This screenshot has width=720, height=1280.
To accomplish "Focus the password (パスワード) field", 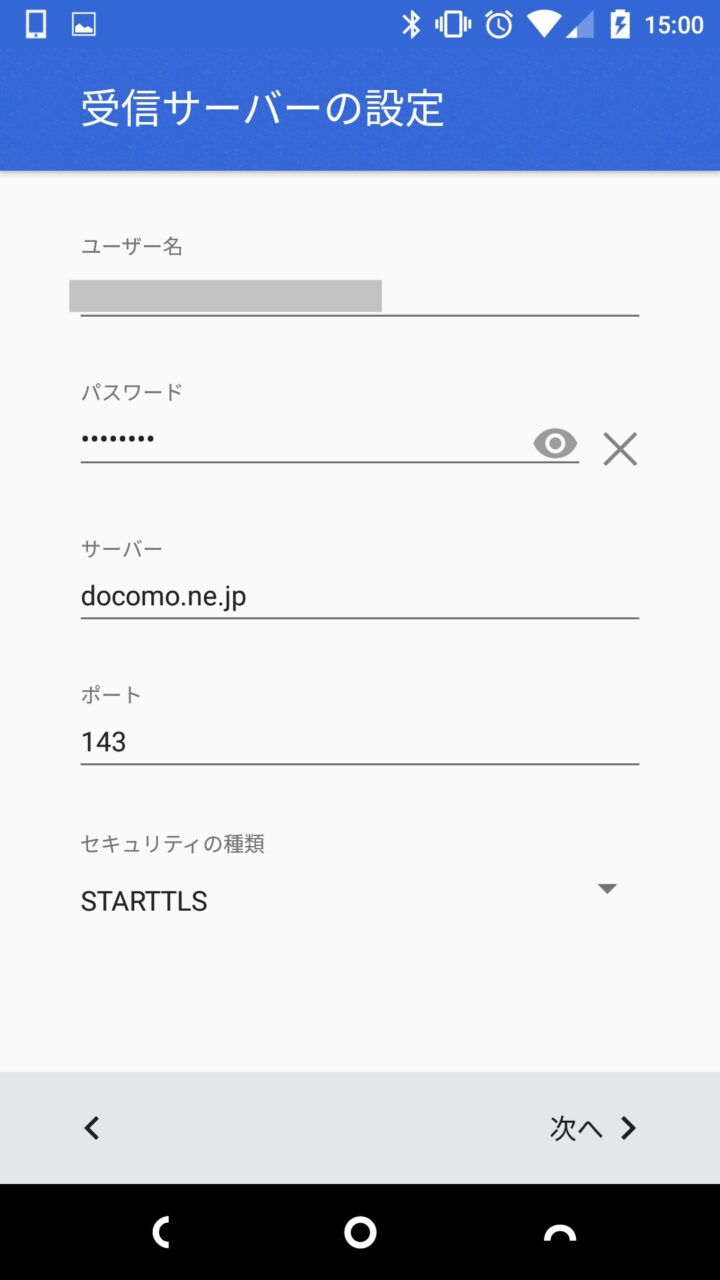I will (x=300, y=440).
